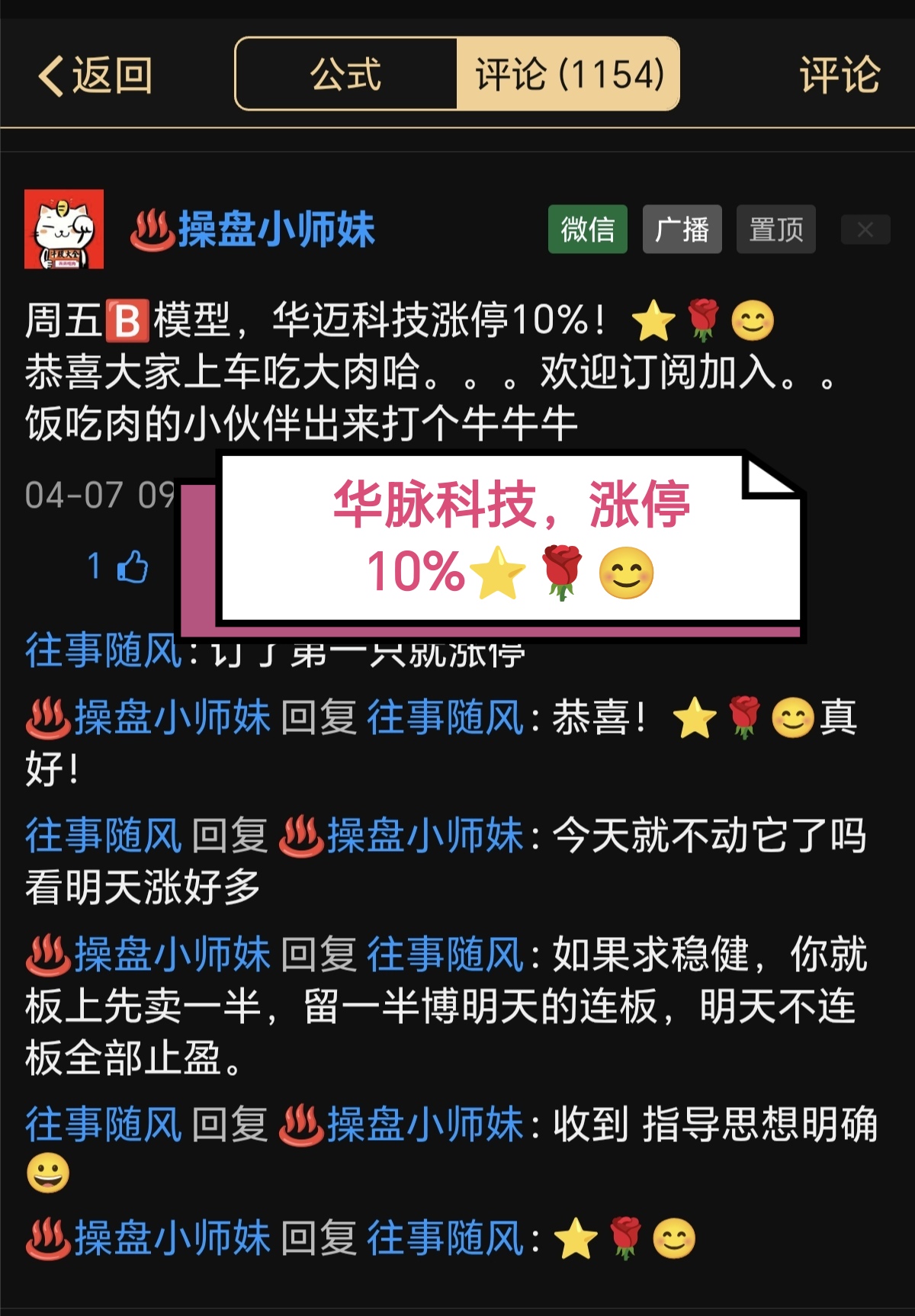
Task: Open 操盘小师妹's avatar profile
Action: [64, 229]
